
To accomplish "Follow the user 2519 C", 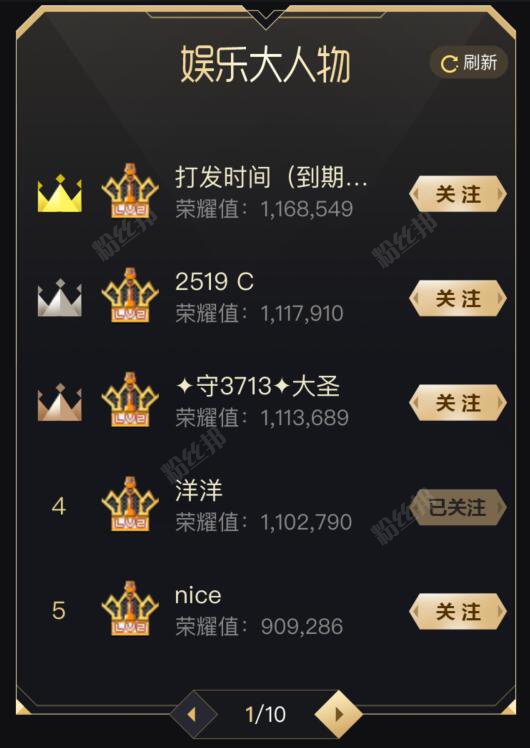I will (x=457, y=299).
